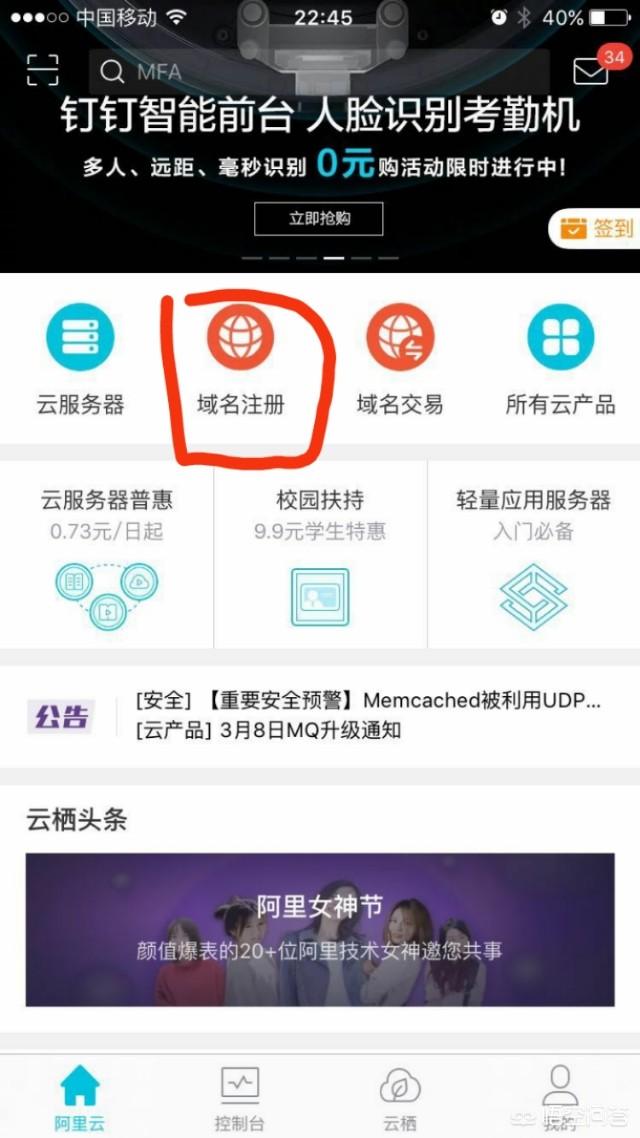
Task: Open the 校园扶持 student offer card
Action: click(320, 555)
